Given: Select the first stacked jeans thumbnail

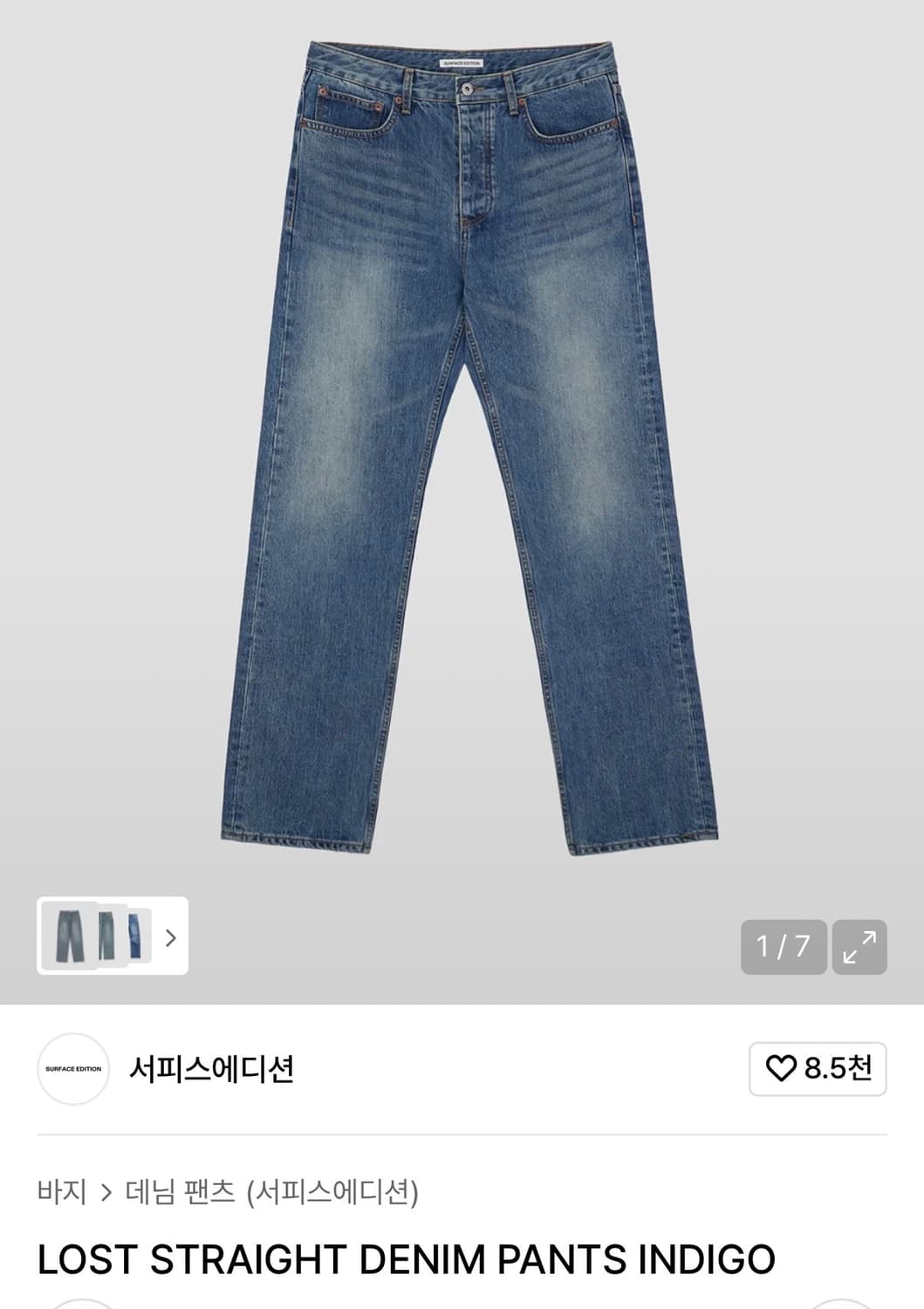Looking at the screenshot, I should 68,939.
